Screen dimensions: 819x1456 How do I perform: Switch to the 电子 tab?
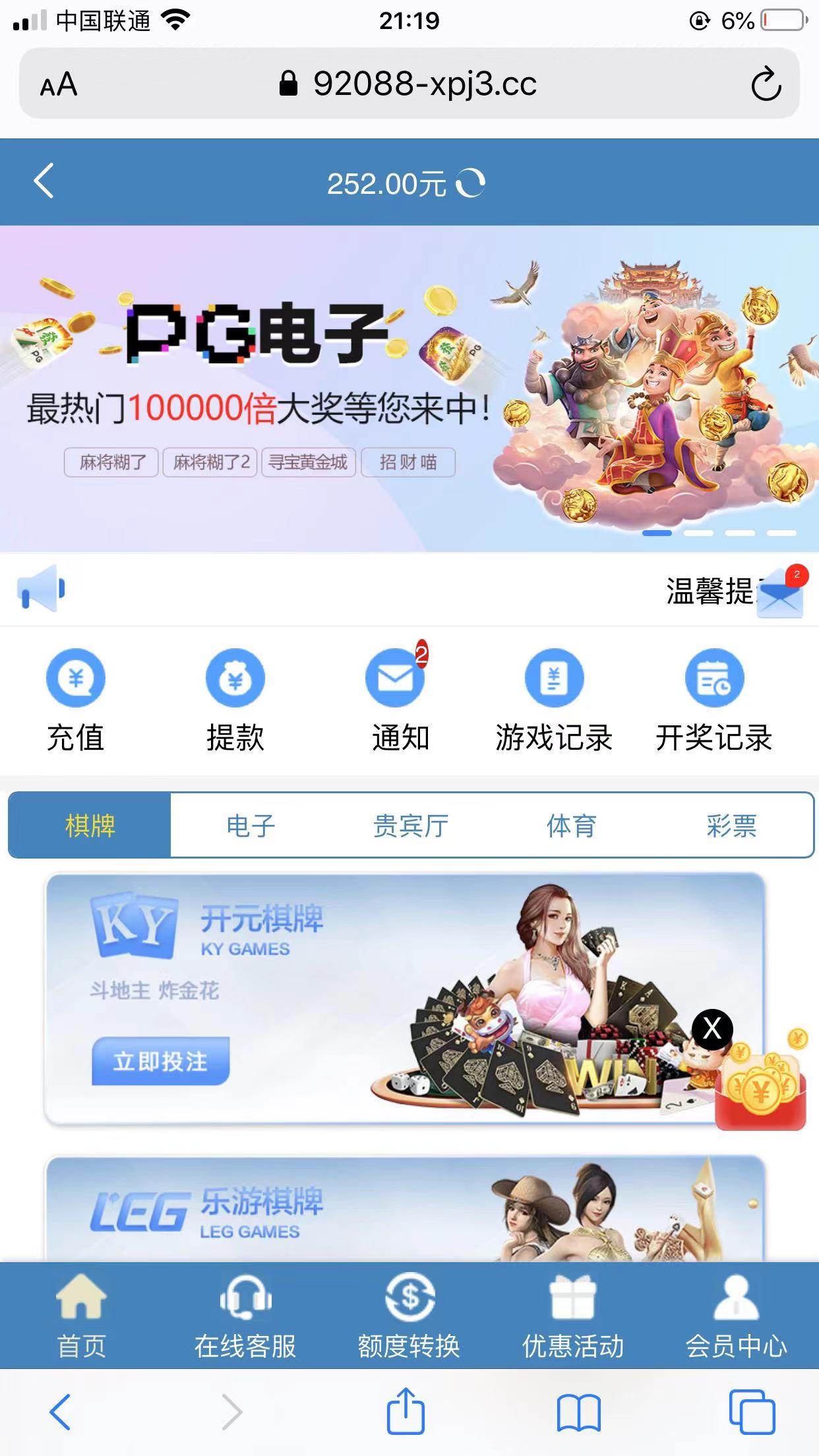251,826
